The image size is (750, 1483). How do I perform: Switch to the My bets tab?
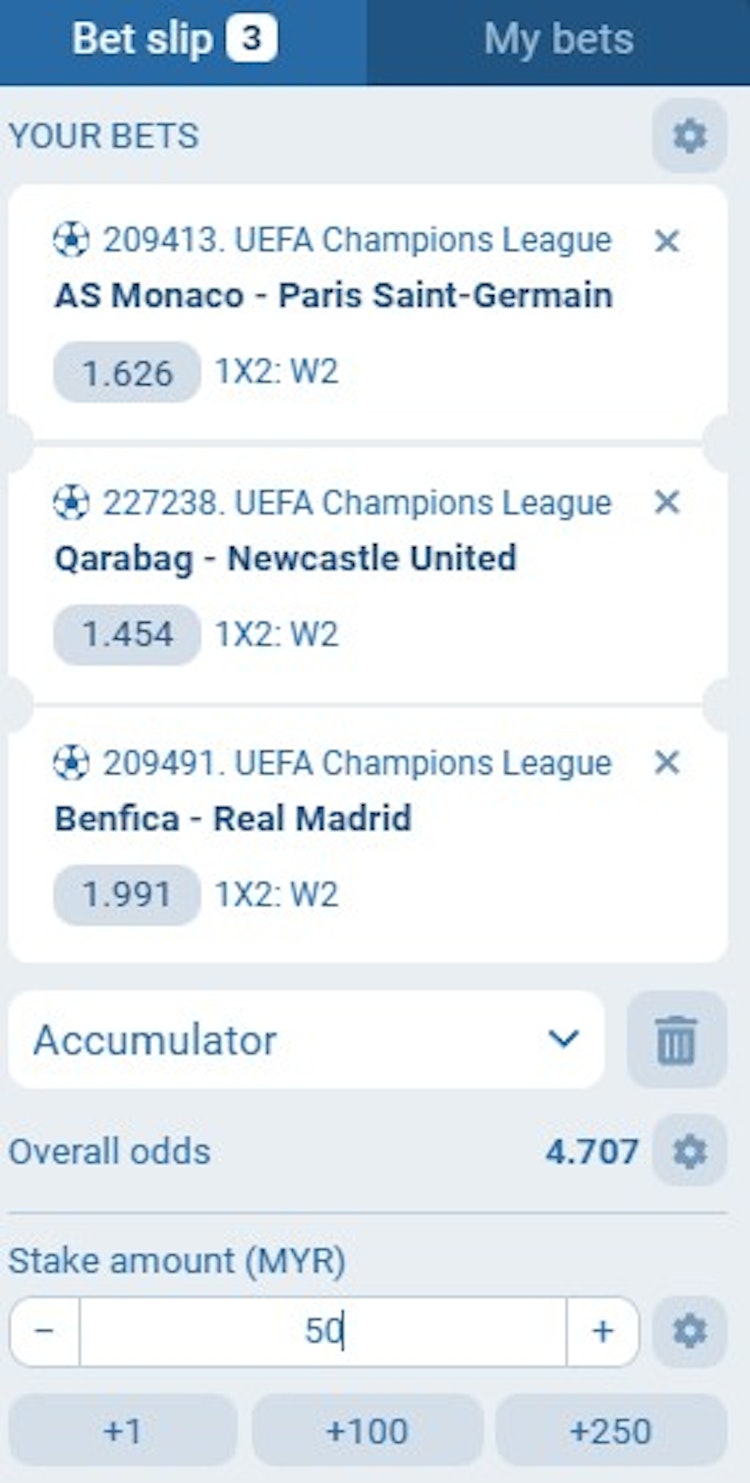(558, 39)
